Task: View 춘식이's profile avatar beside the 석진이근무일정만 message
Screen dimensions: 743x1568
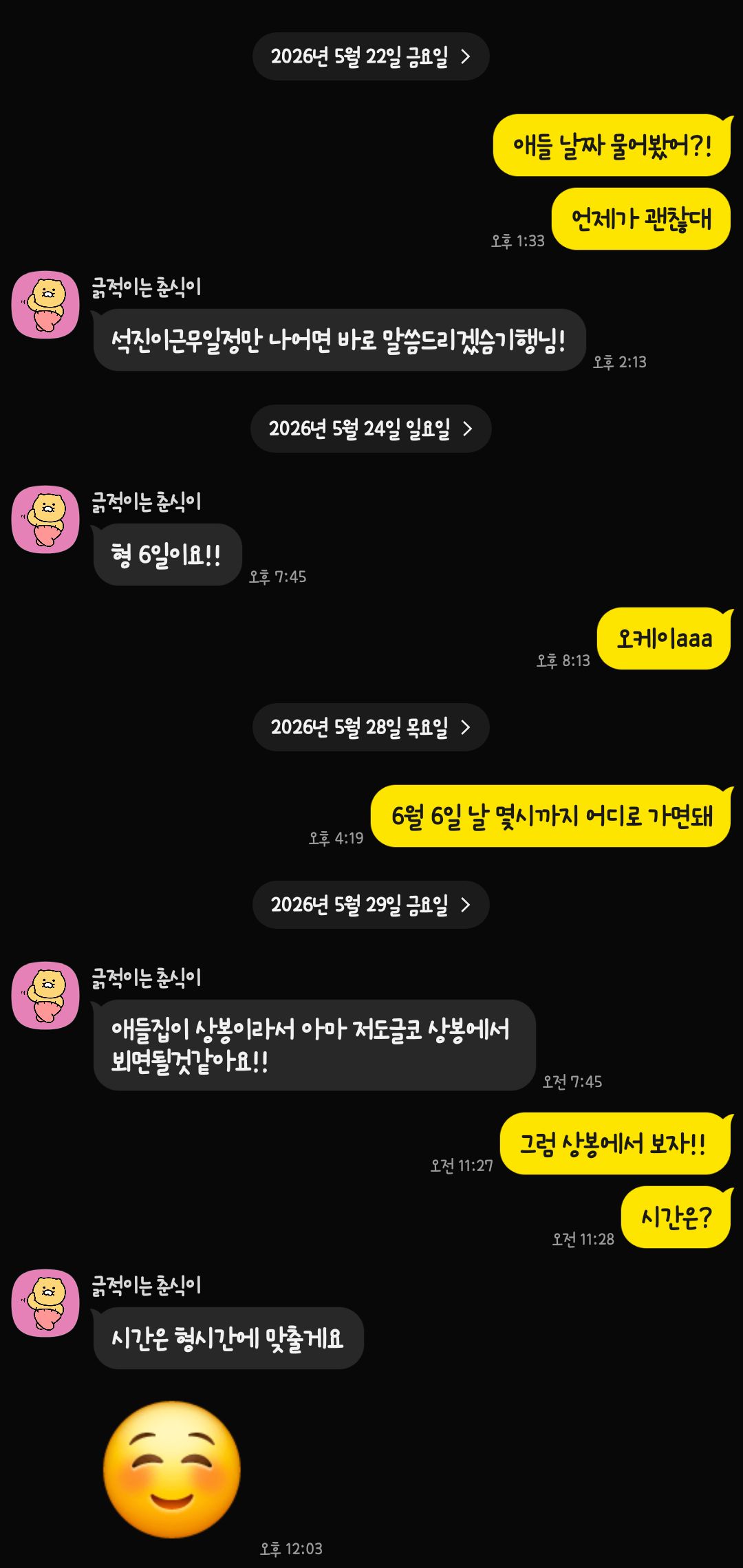Action: 45,305
